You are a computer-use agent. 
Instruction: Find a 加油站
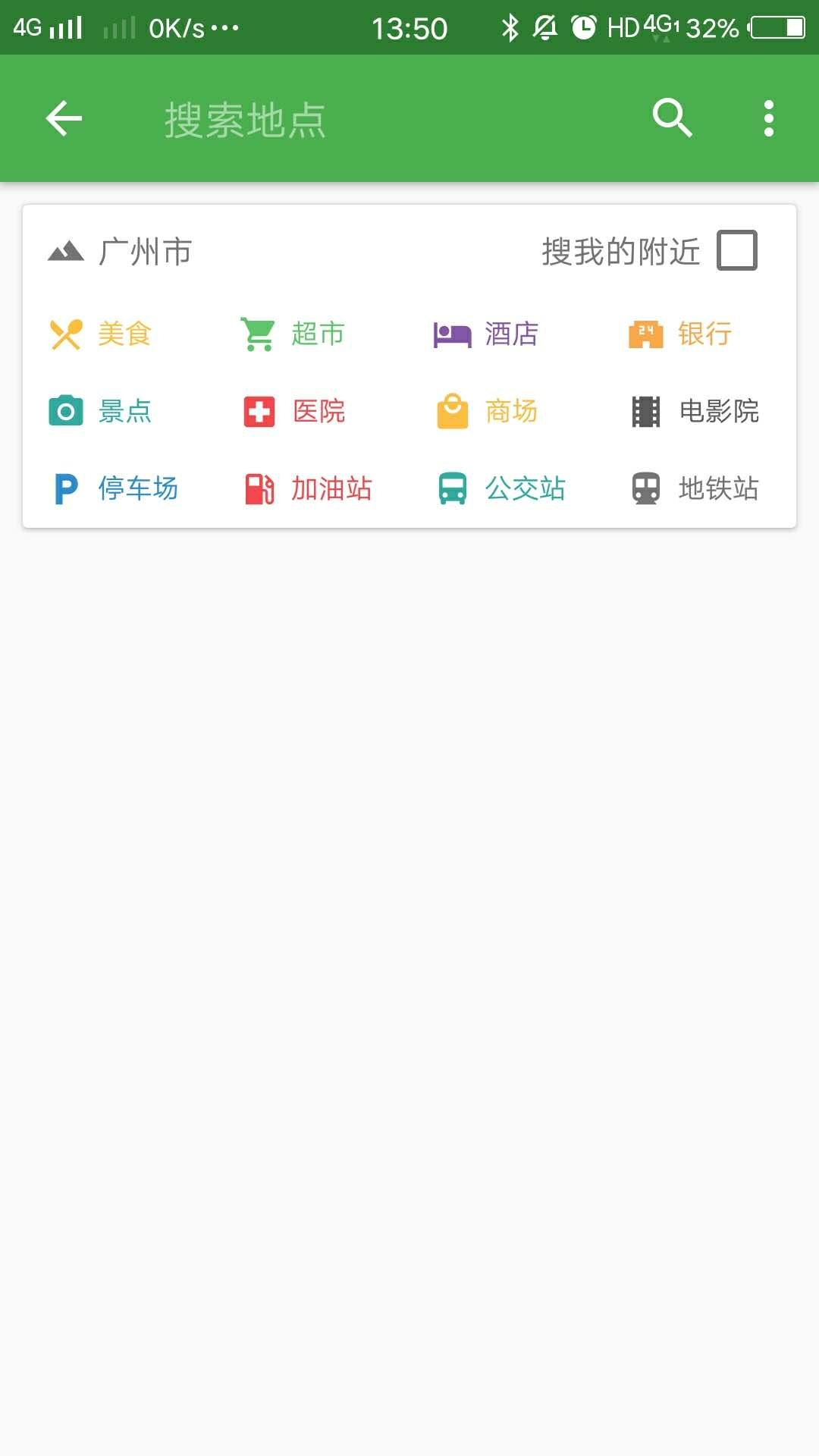click(x=308, y=488)
